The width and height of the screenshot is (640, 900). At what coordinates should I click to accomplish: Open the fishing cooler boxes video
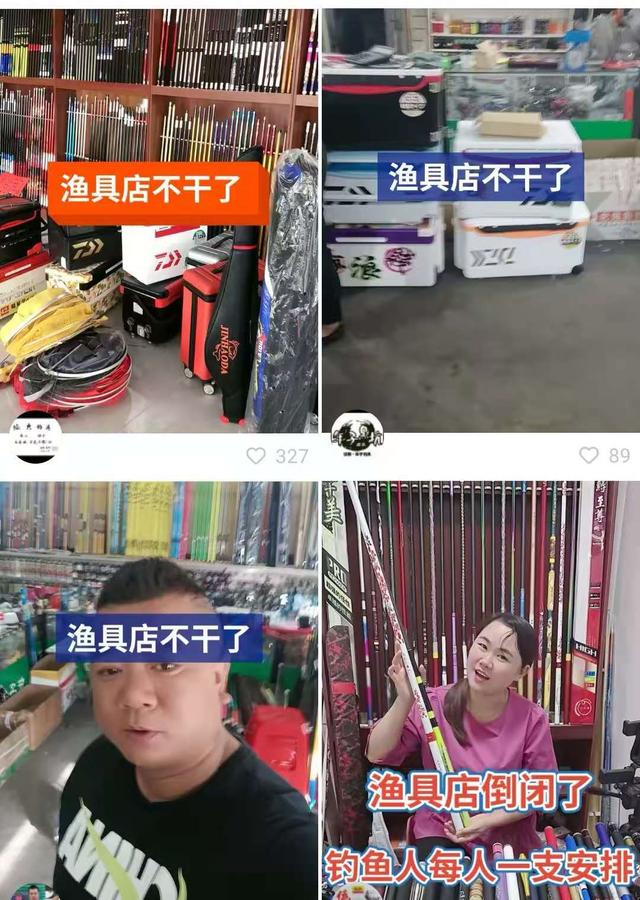(x=480, y=220)
